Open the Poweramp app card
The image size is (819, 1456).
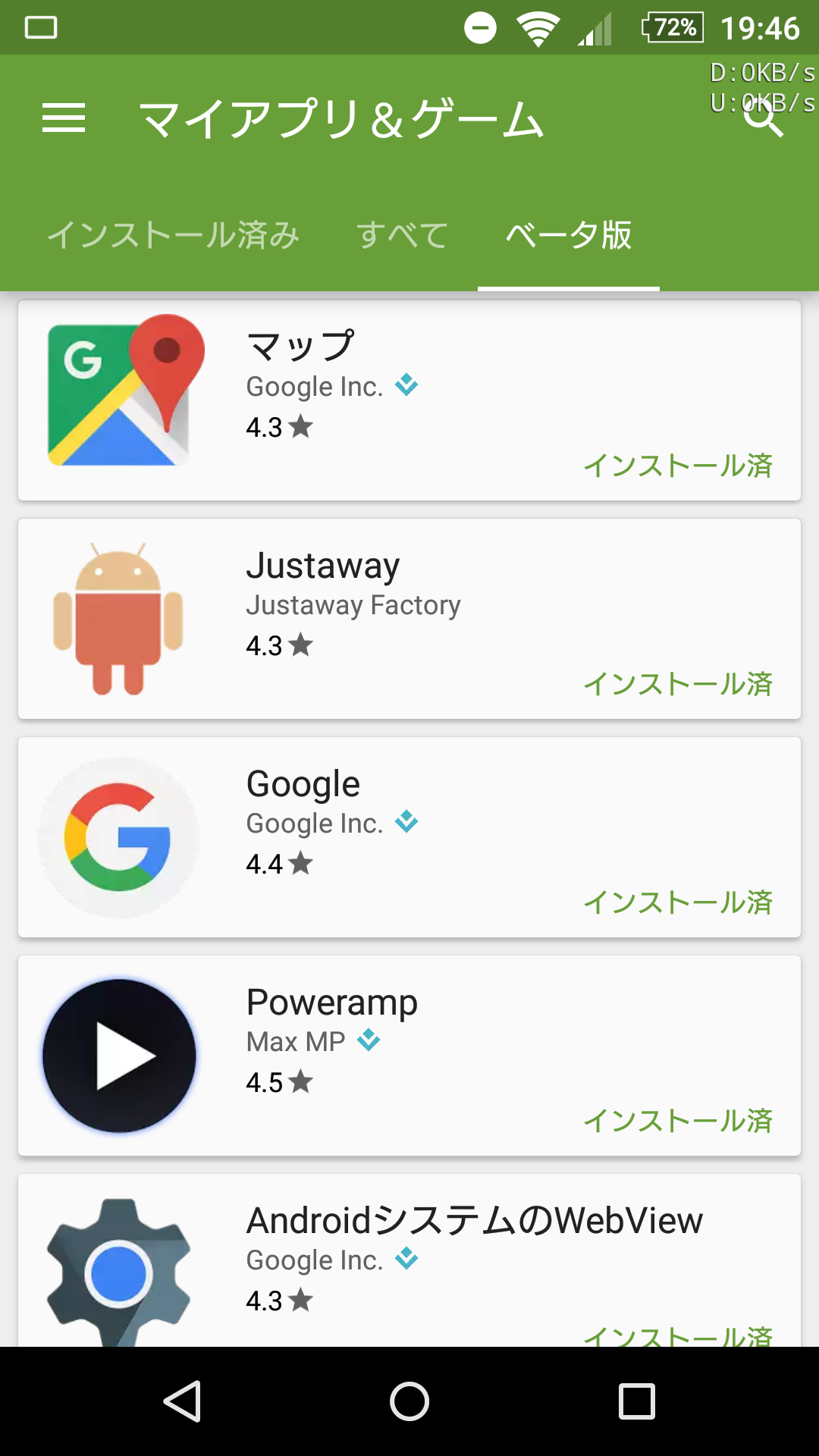click(409, 1056)
